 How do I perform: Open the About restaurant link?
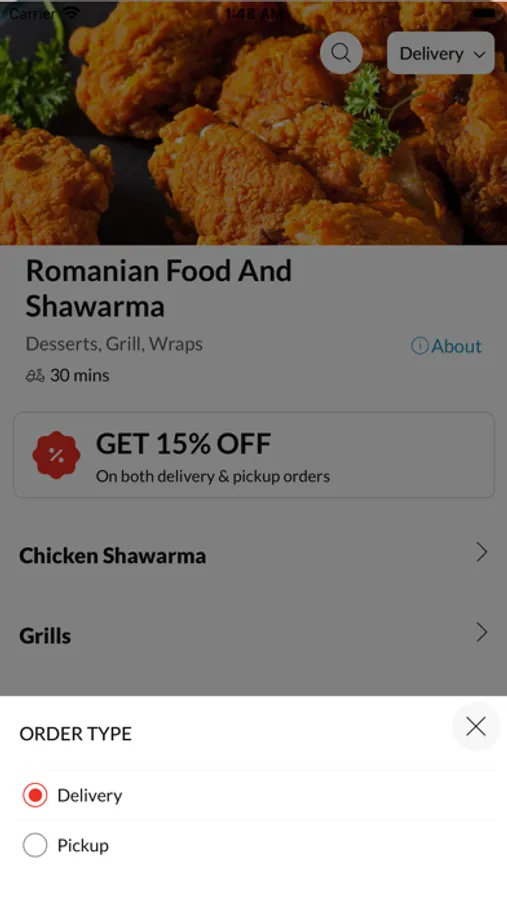coord(446,346)
